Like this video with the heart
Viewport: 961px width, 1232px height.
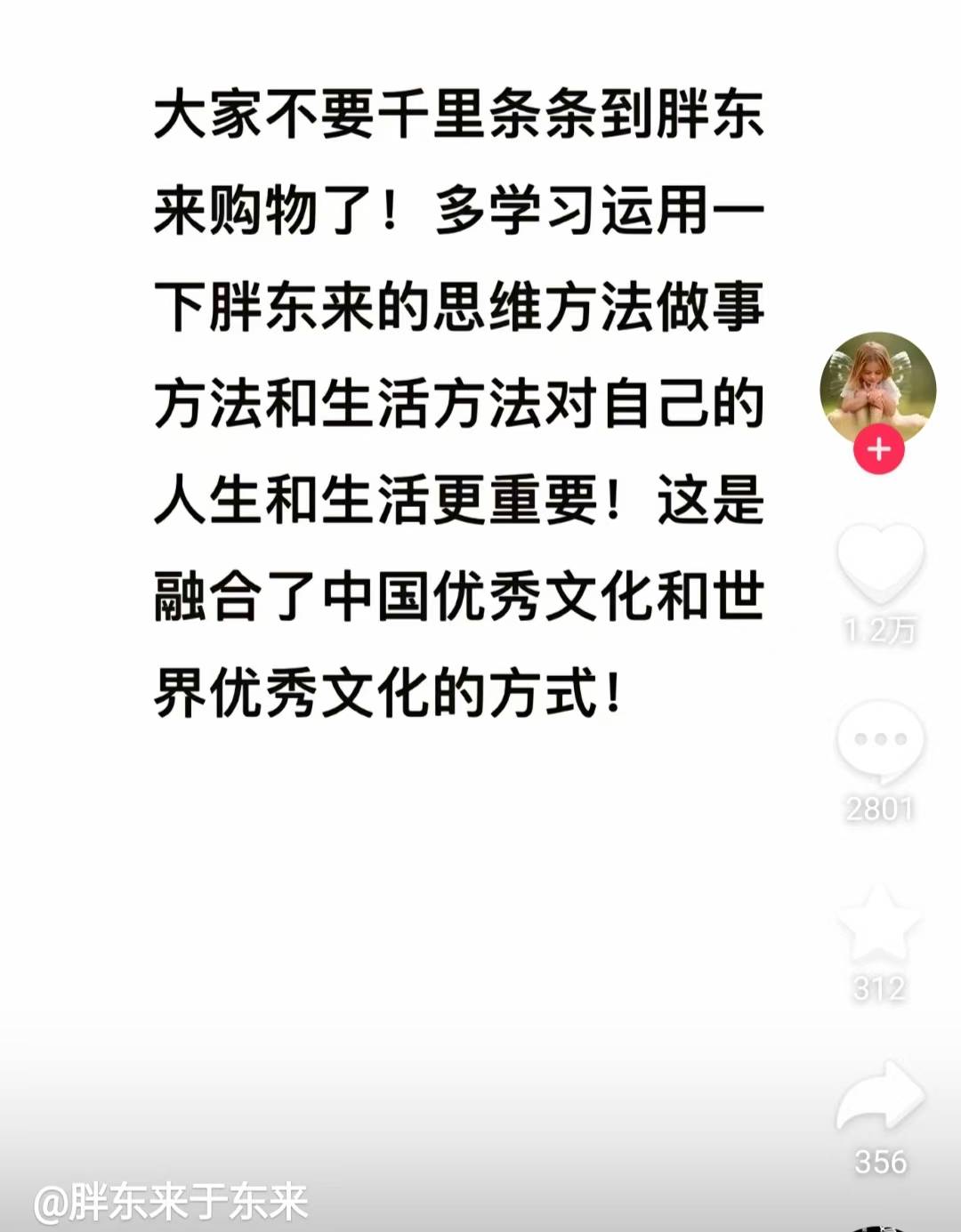880,564
